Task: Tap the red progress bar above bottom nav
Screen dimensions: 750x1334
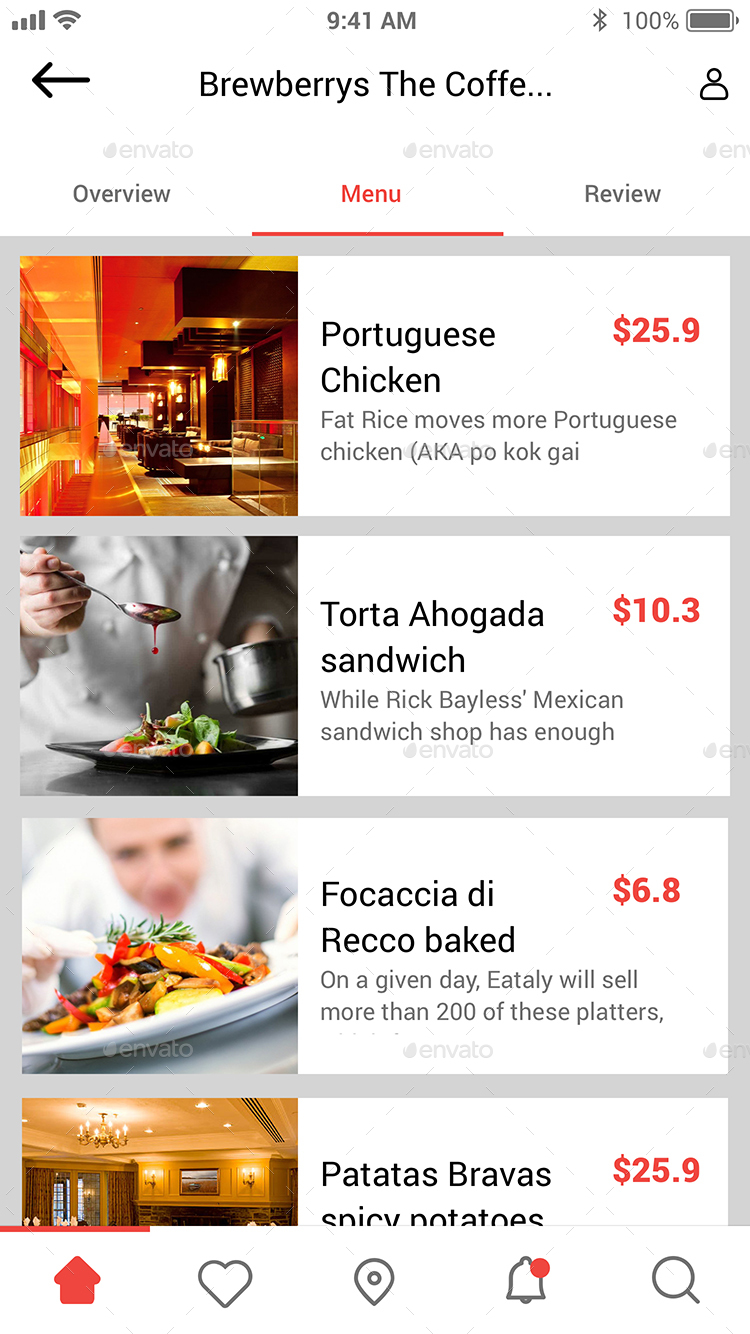Action: coord(75,1230)
